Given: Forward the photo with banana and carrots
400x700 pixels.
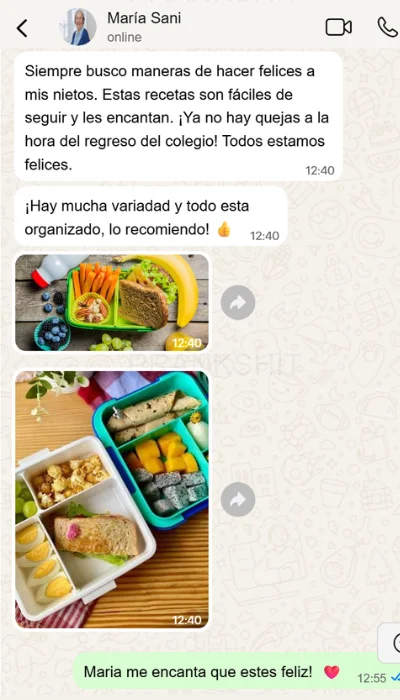Looking at the screenshot, I should (238, 303).
